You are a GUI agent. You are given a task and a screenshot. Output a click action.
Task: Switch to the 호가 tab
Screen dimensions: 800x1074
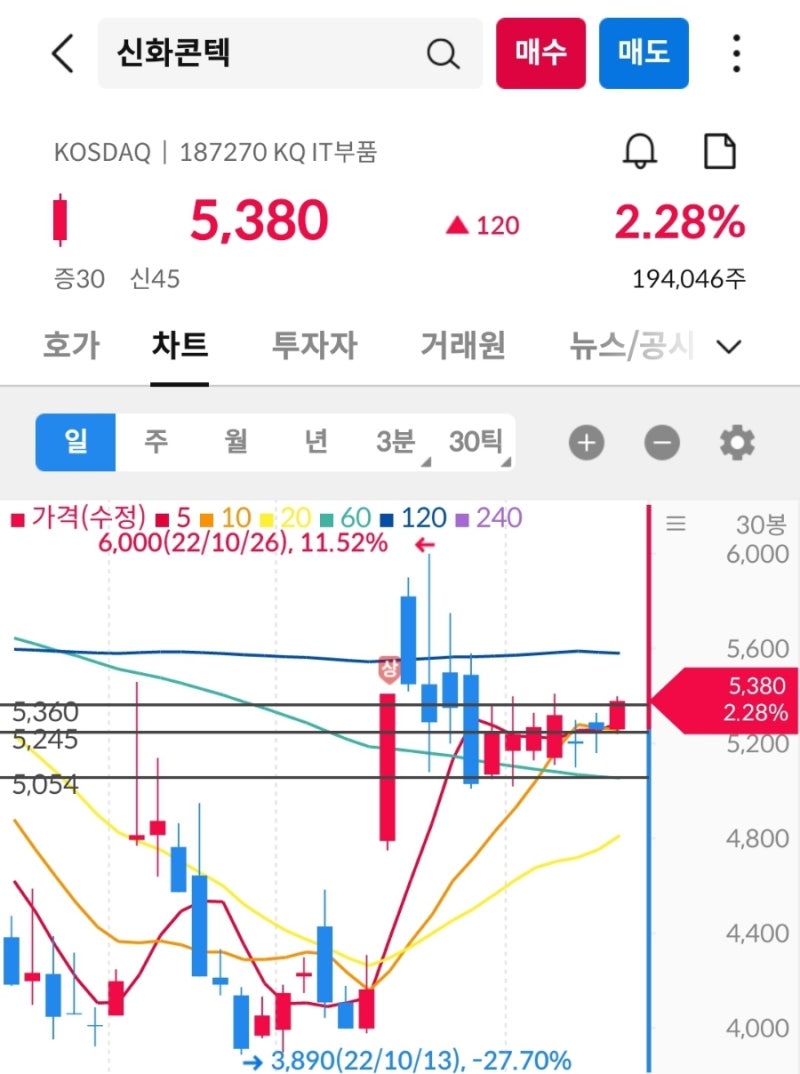(70, 345)
